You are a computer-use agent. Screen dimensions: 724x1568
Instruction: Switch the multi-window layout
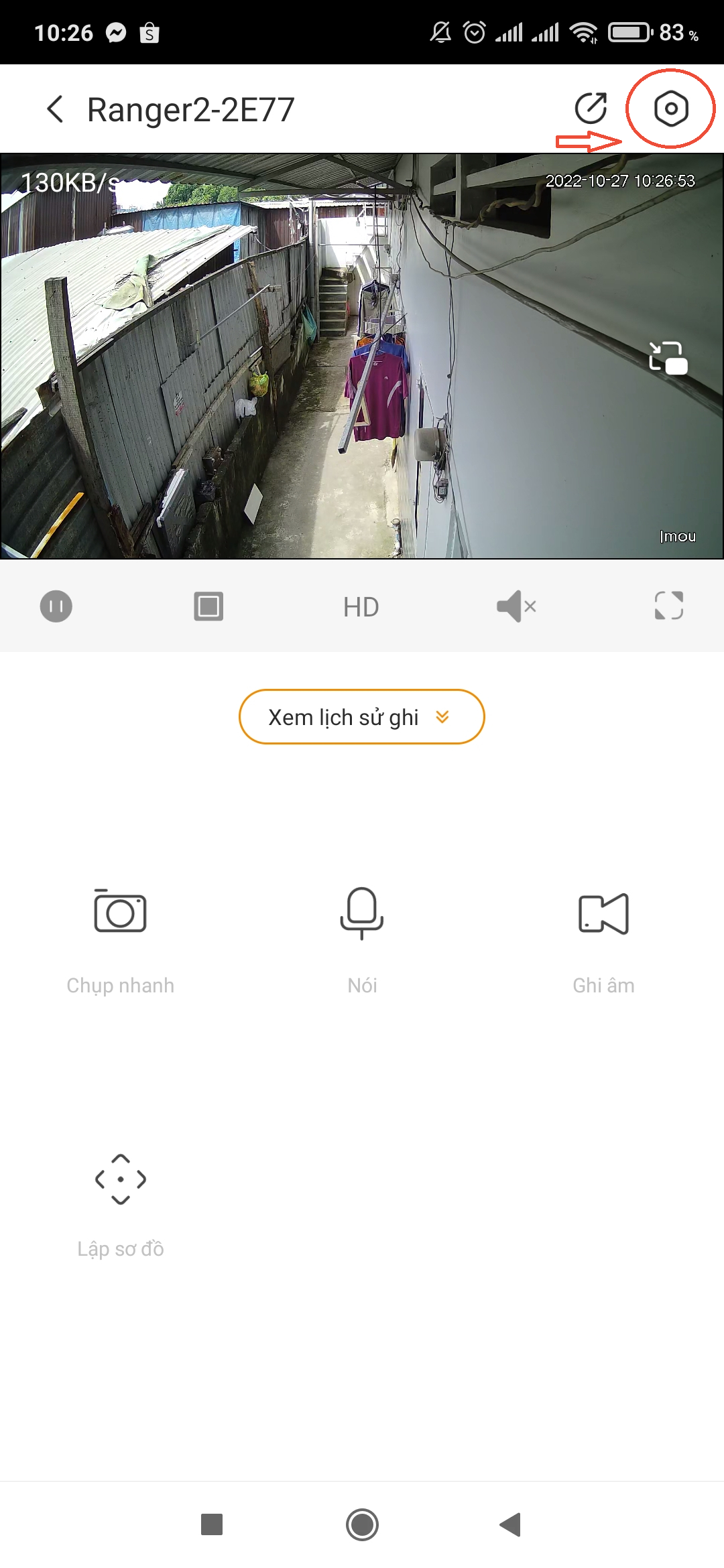pos(208,606)
